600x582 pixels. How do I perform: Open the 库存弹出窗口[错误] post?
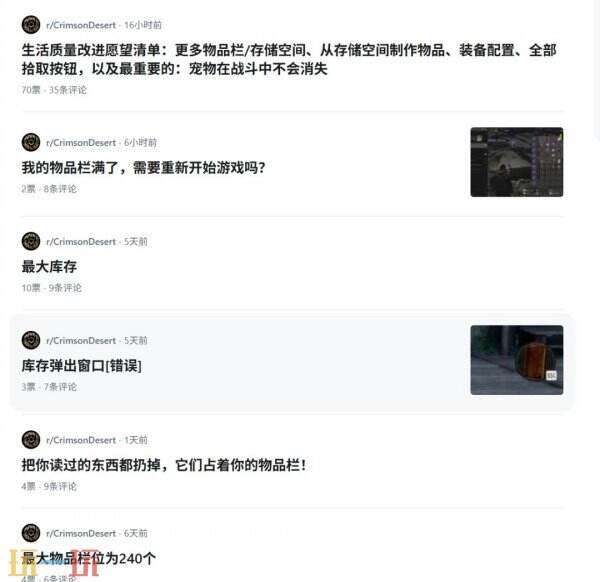(81, 366)
